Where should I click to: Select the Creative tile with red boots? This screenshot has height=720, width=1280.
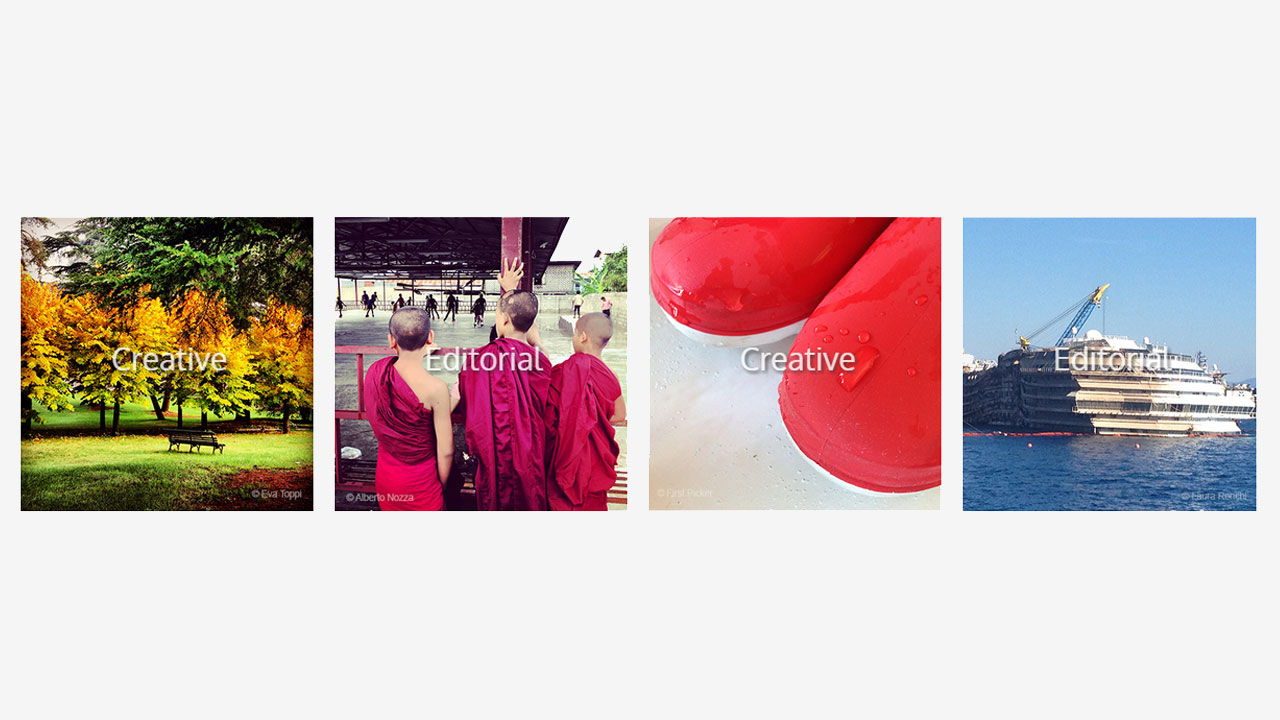(795, 364)
